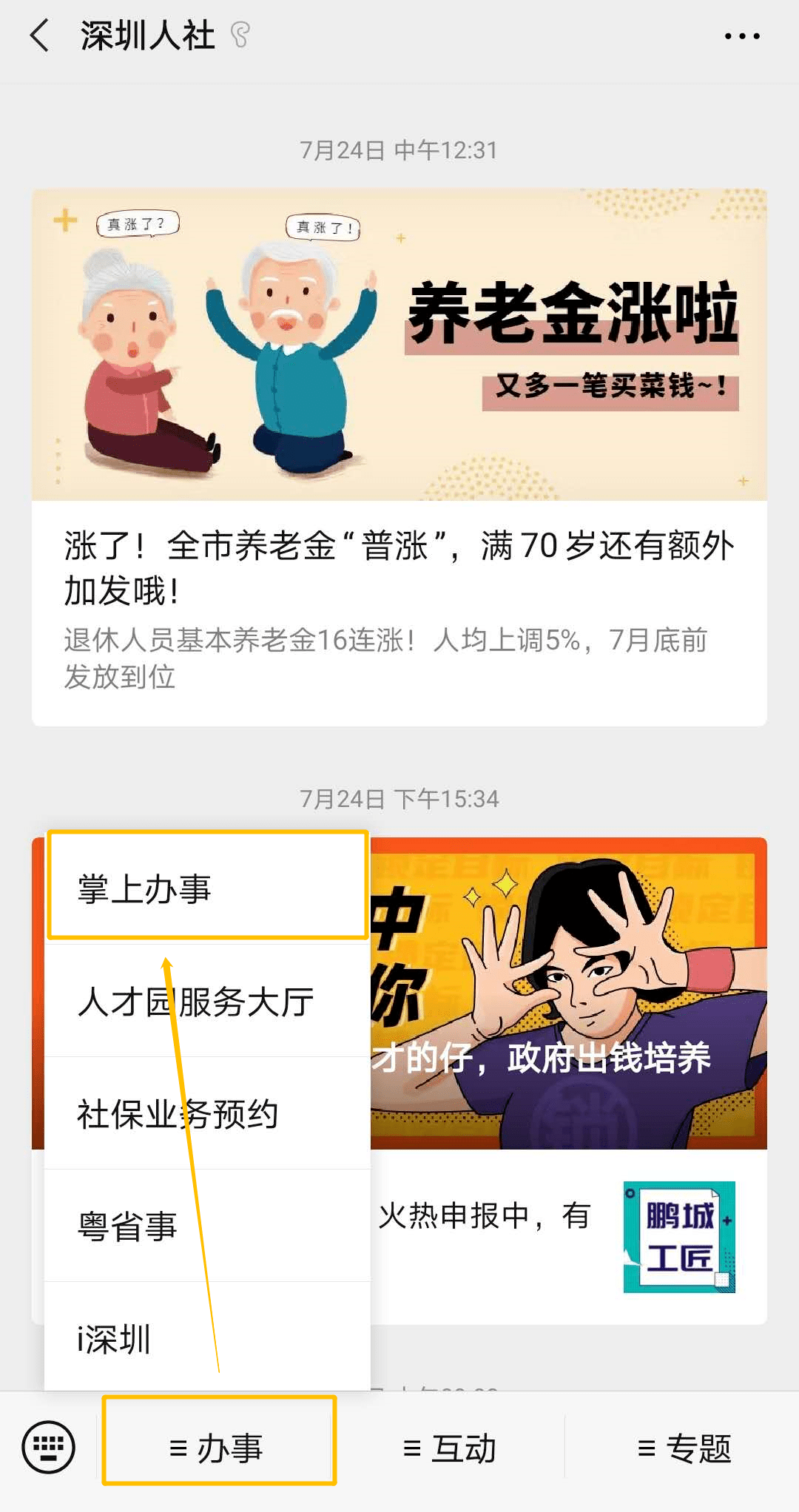Switch to keyboard input mode
Image resolution: width=799 pixels, height=1512 pixels.
coord(49,1447)
